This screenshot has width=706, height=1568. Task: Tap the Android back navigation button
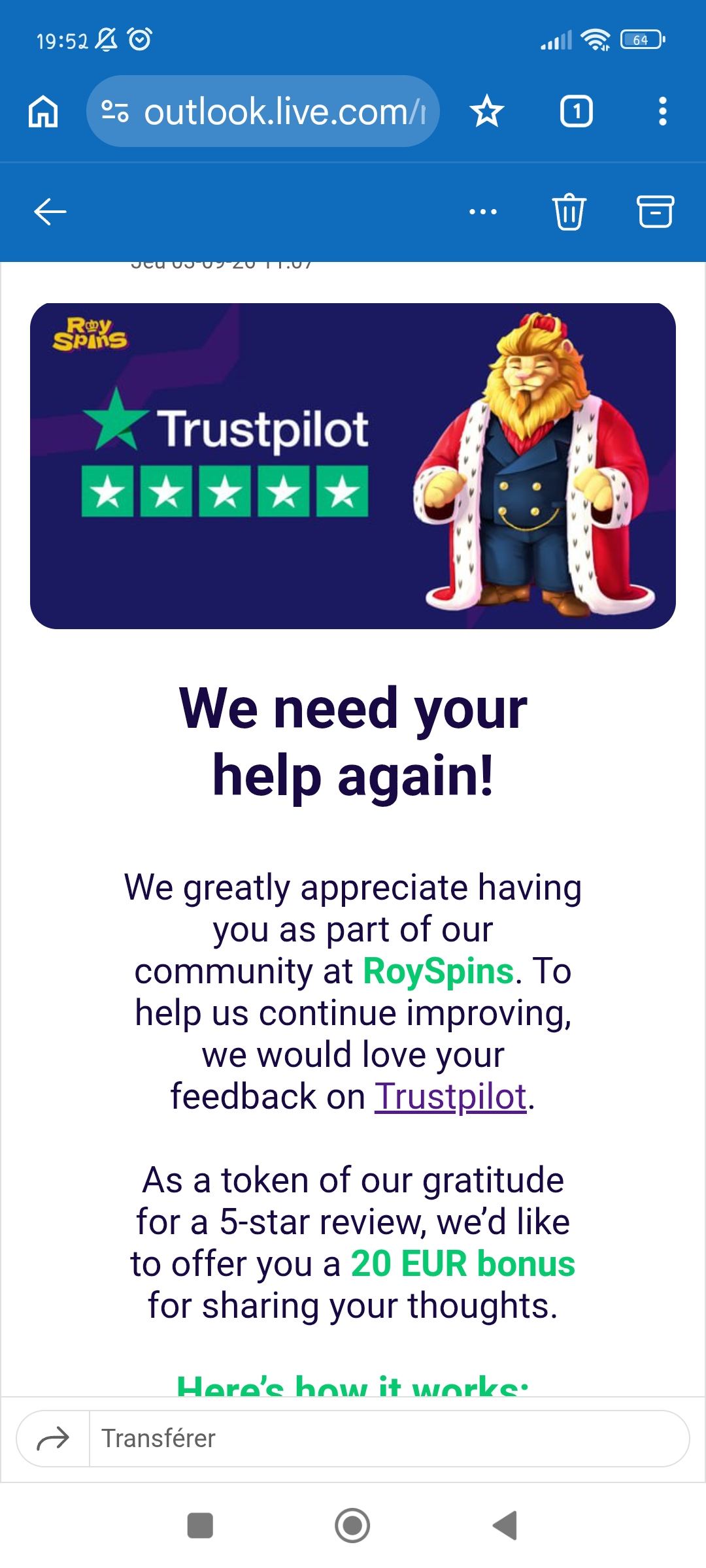pyautogui.click(x=505, y=1526)
